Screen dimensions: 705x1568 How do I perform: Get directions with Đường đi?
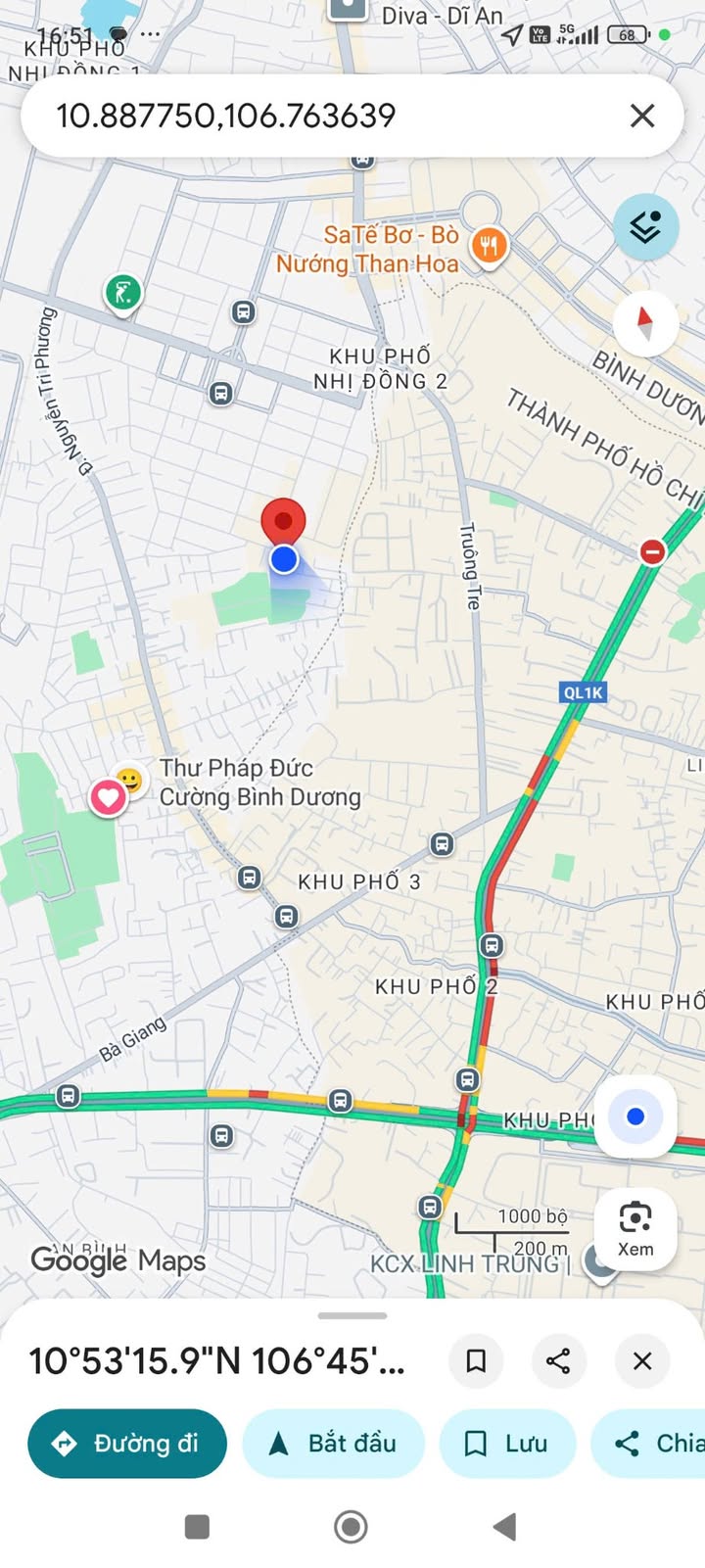click(x=127, y=1444)
